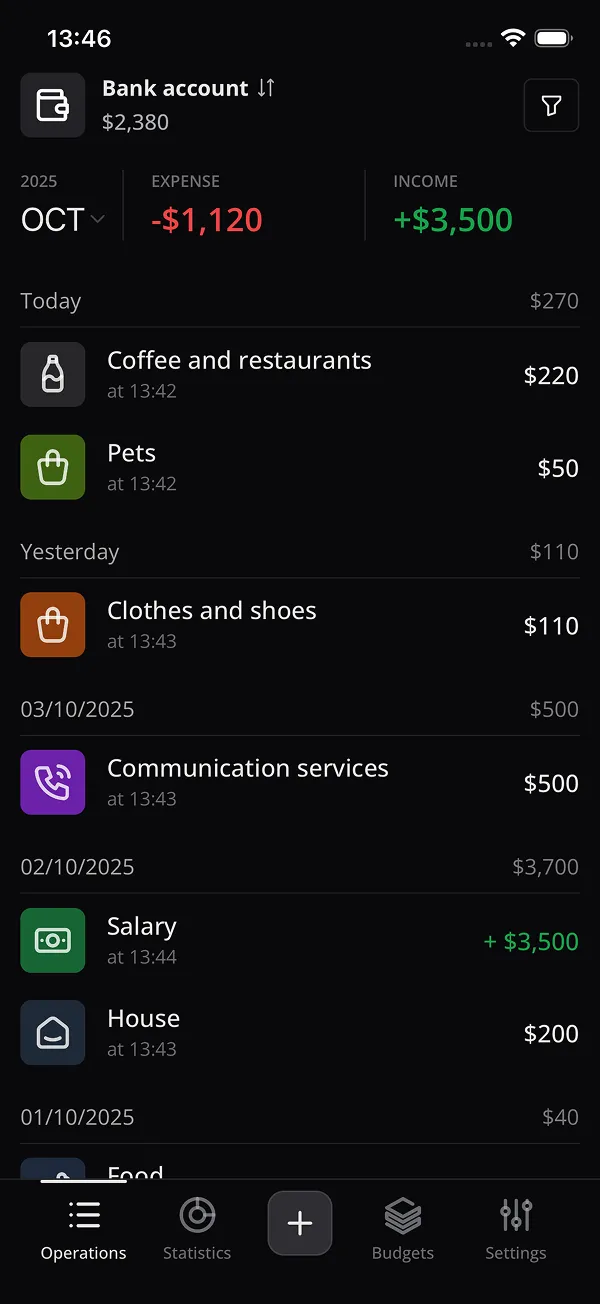Screen dimensions: 600x1304
Task: Open the Coffee and restaurants transaction
Action: pyautogui.click(x=300, y=375)
